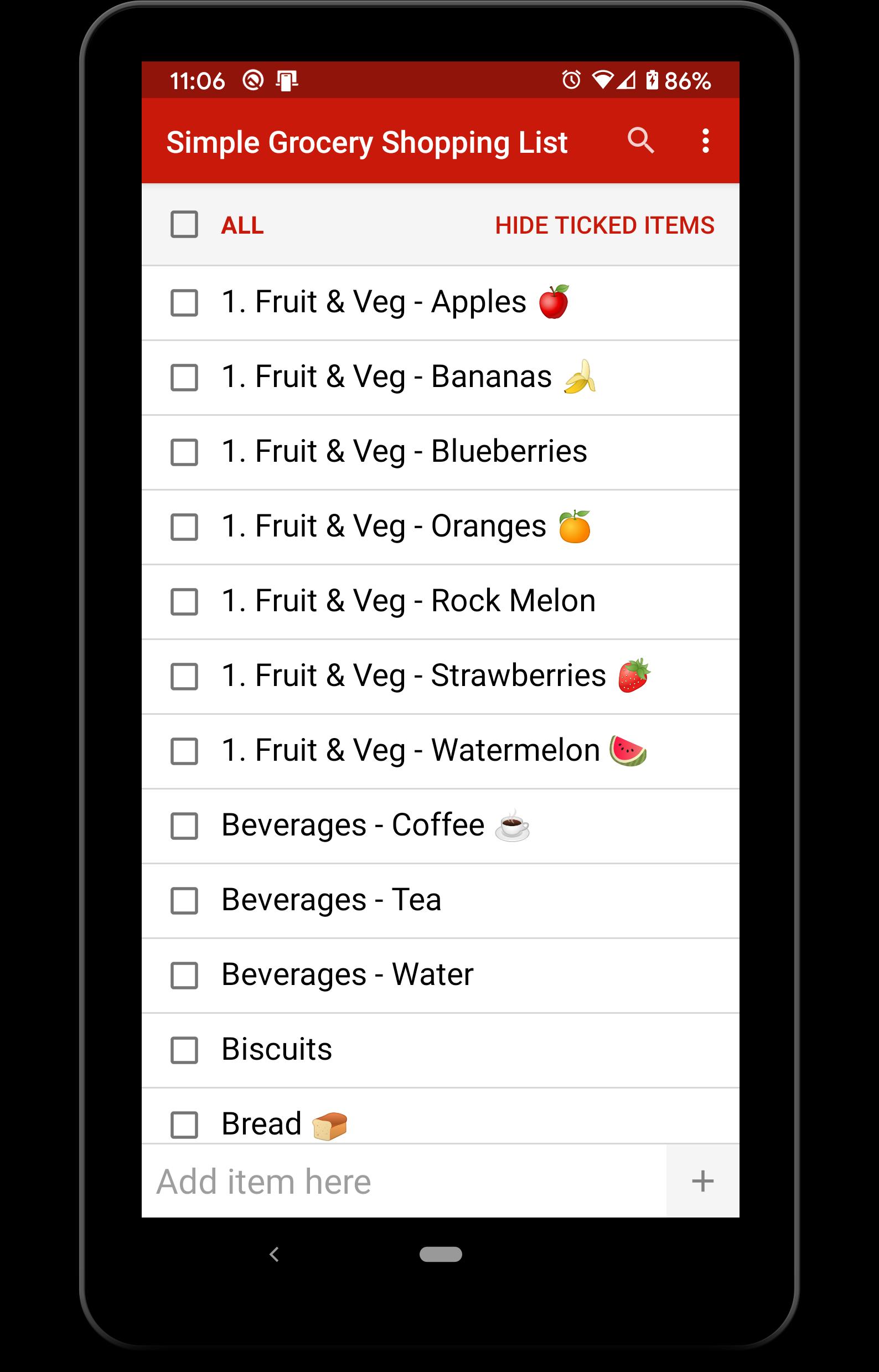The image size is (879, 1372).
Task: Mark Blueberries as ticked
Action: (x=184, y=452)
